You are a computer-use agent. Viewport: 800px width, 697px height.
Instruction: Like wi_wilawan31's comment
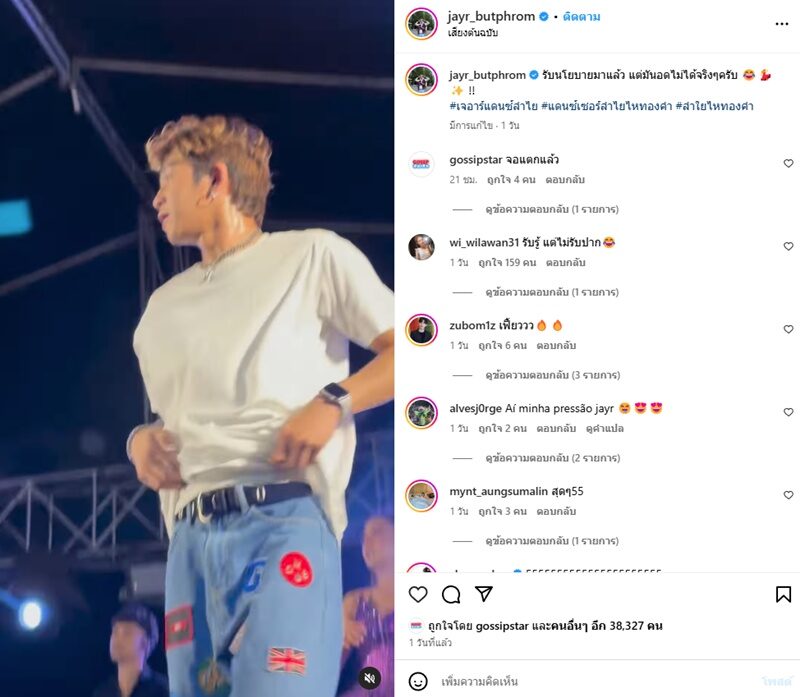788,246
